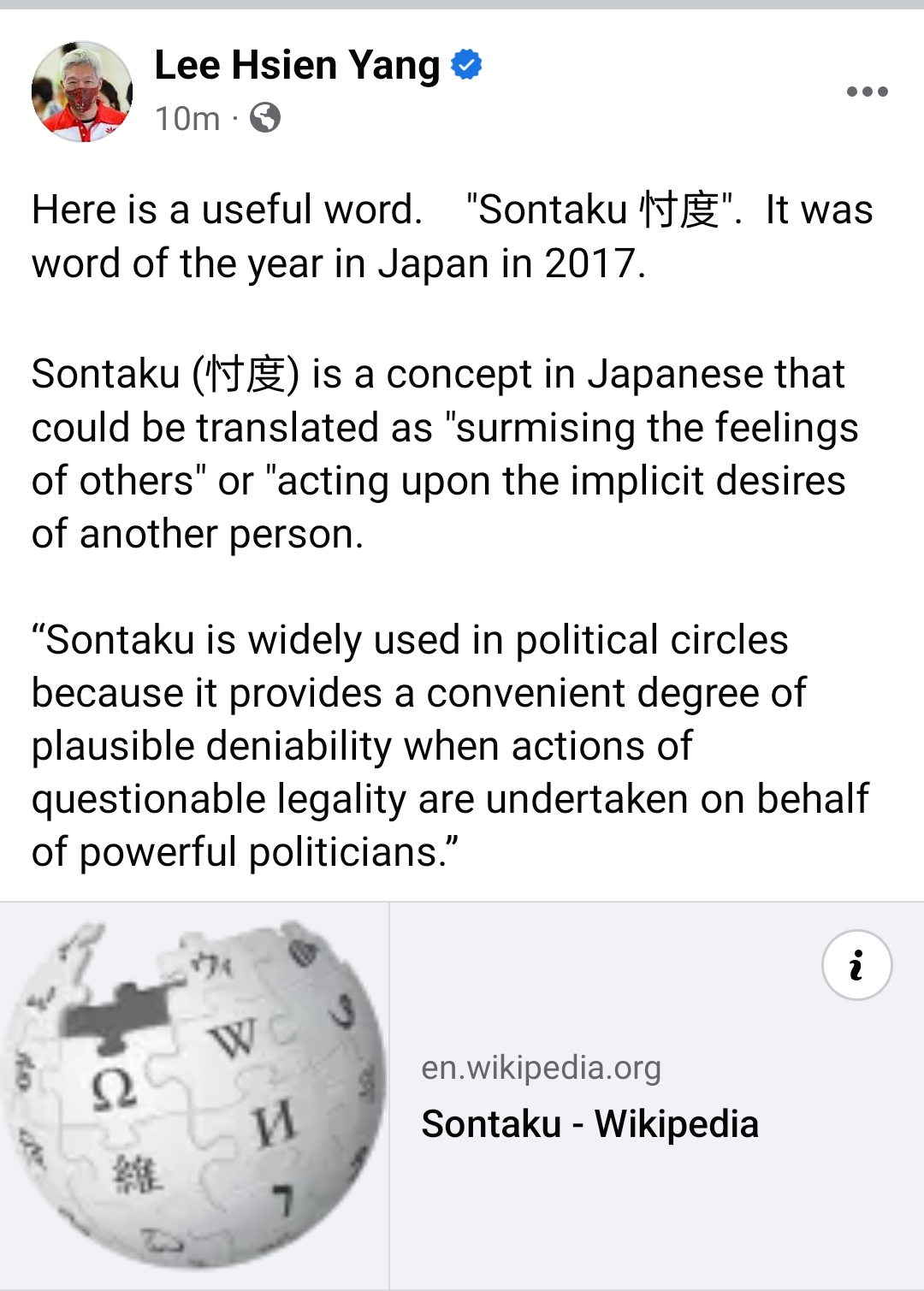This screenshot has width=924, height=1291.
Task: View the post's timestamp
Action: click(187, 118)
